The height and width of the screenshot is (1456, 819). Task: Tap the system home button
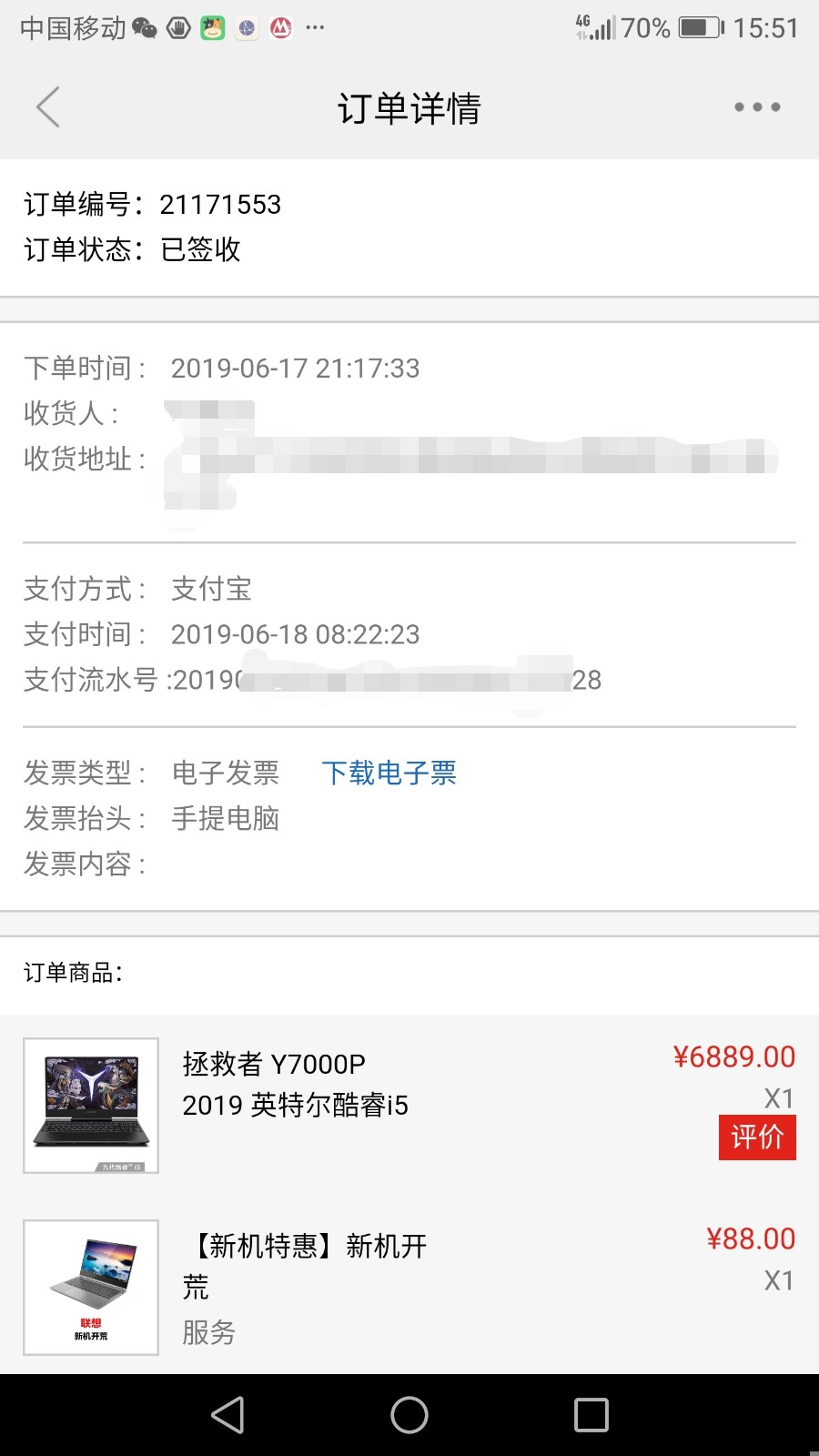click(x=409, y=1415)
